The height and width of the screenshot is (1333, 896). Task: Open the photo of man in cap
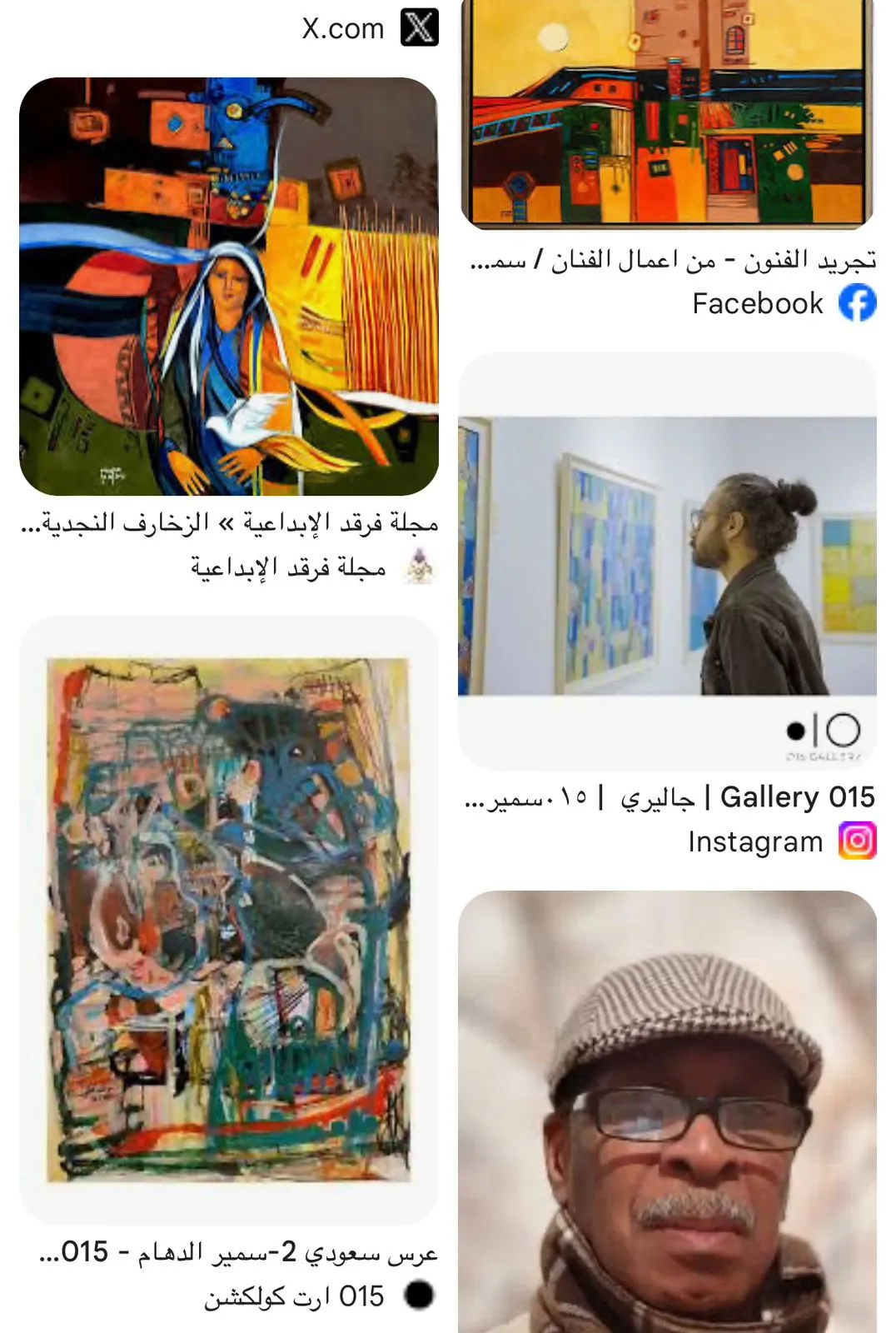(x=667, y=1111)
